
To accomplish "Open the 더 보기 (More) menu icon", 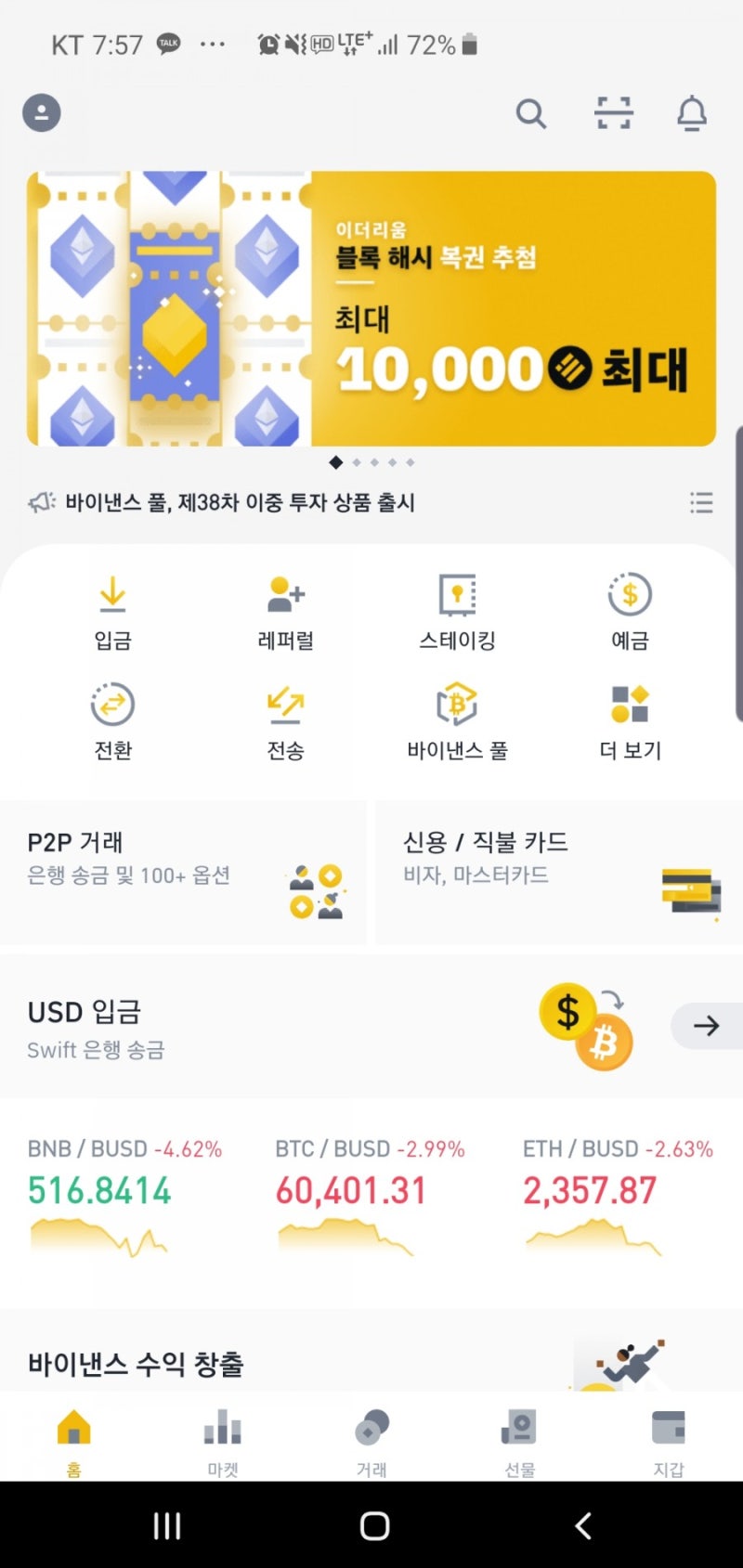I will pyautogui.click(x=630, y=720).
